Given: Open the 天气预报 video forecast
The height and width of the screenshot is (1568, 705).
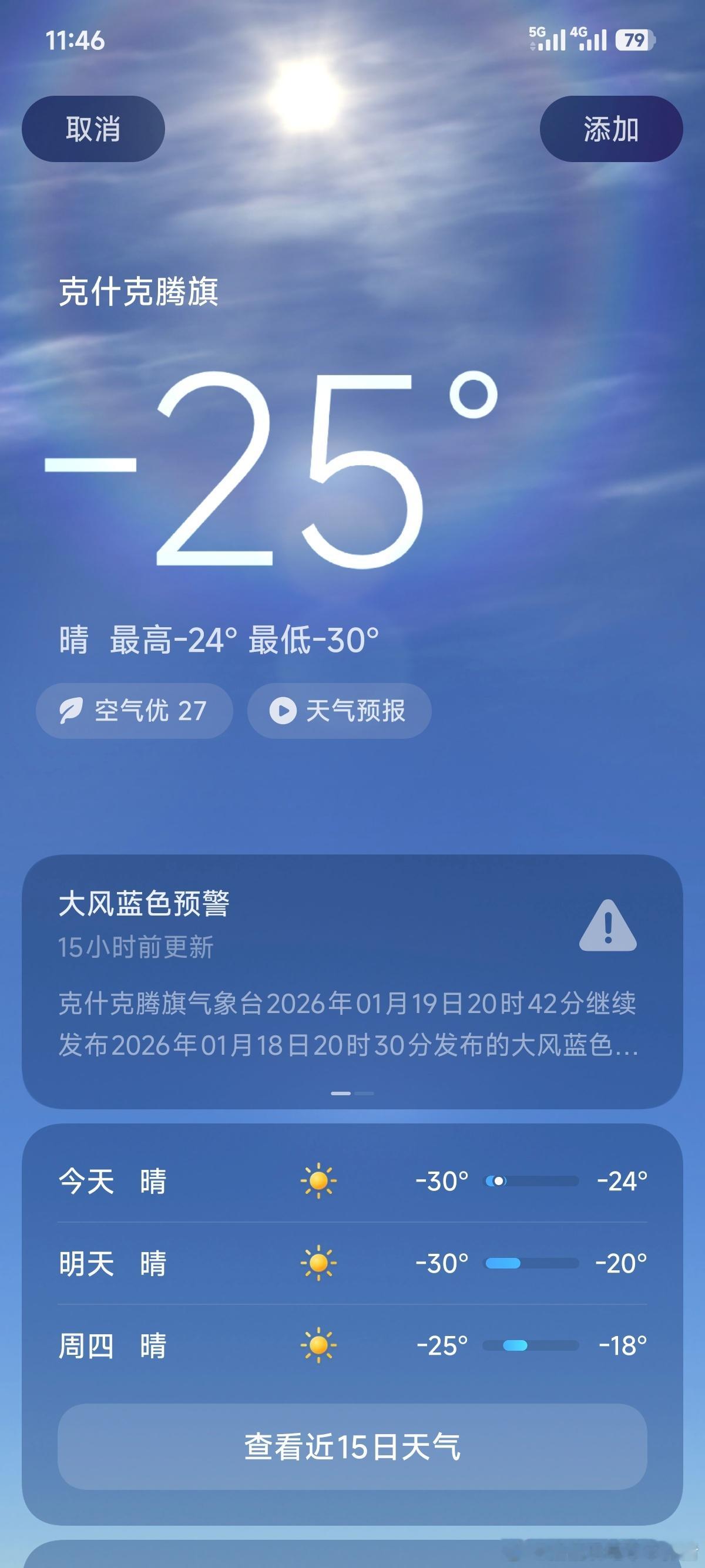Looking at the screenshot, I should [338, 711].
